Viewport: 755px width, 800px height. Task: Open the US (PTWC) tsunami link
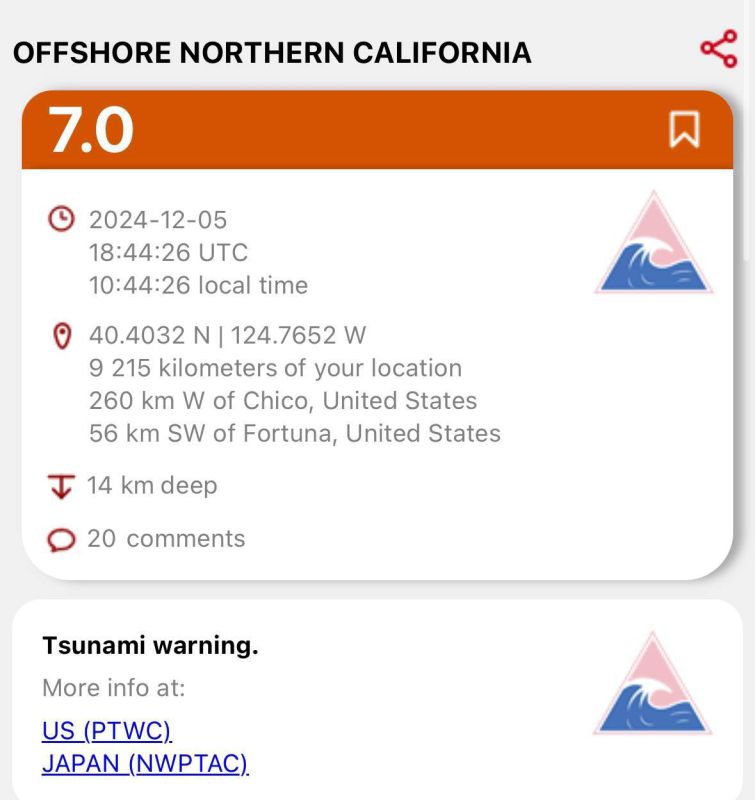(x=107, y=731)
